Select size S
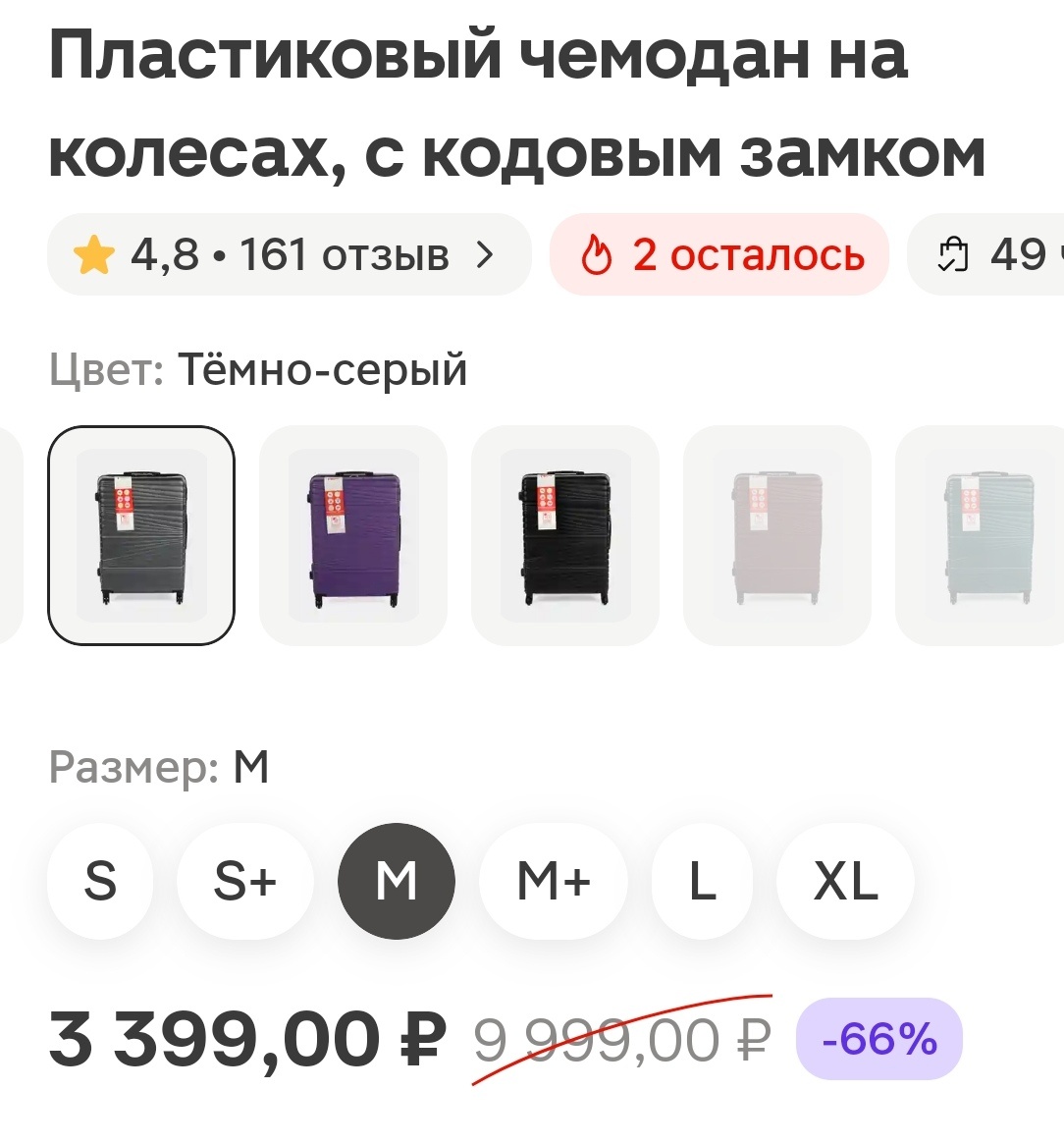The height and width of the screenshot is (1144, 1064). [x=100, y=881]
